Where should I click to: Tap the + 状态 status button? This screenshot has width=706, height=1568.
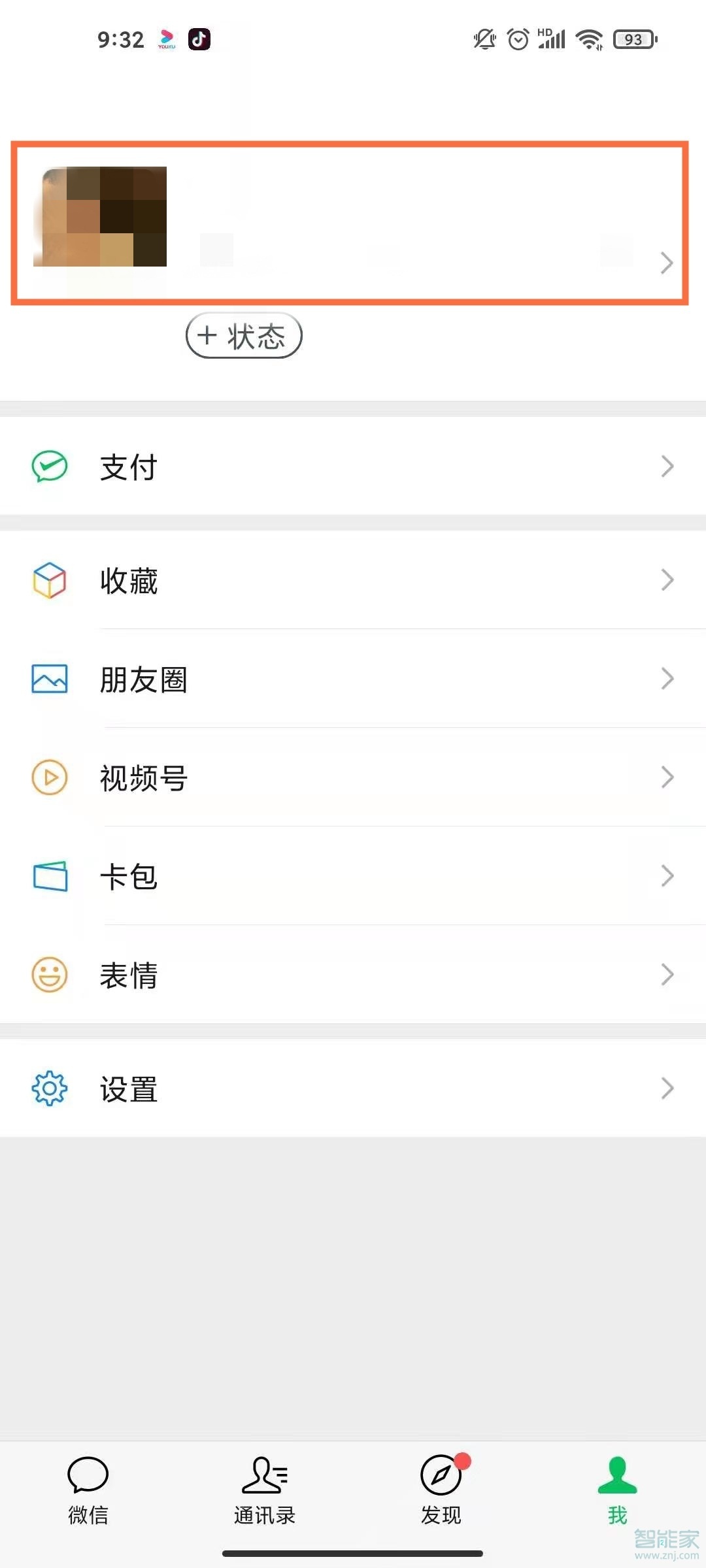(x=243, y=335)
